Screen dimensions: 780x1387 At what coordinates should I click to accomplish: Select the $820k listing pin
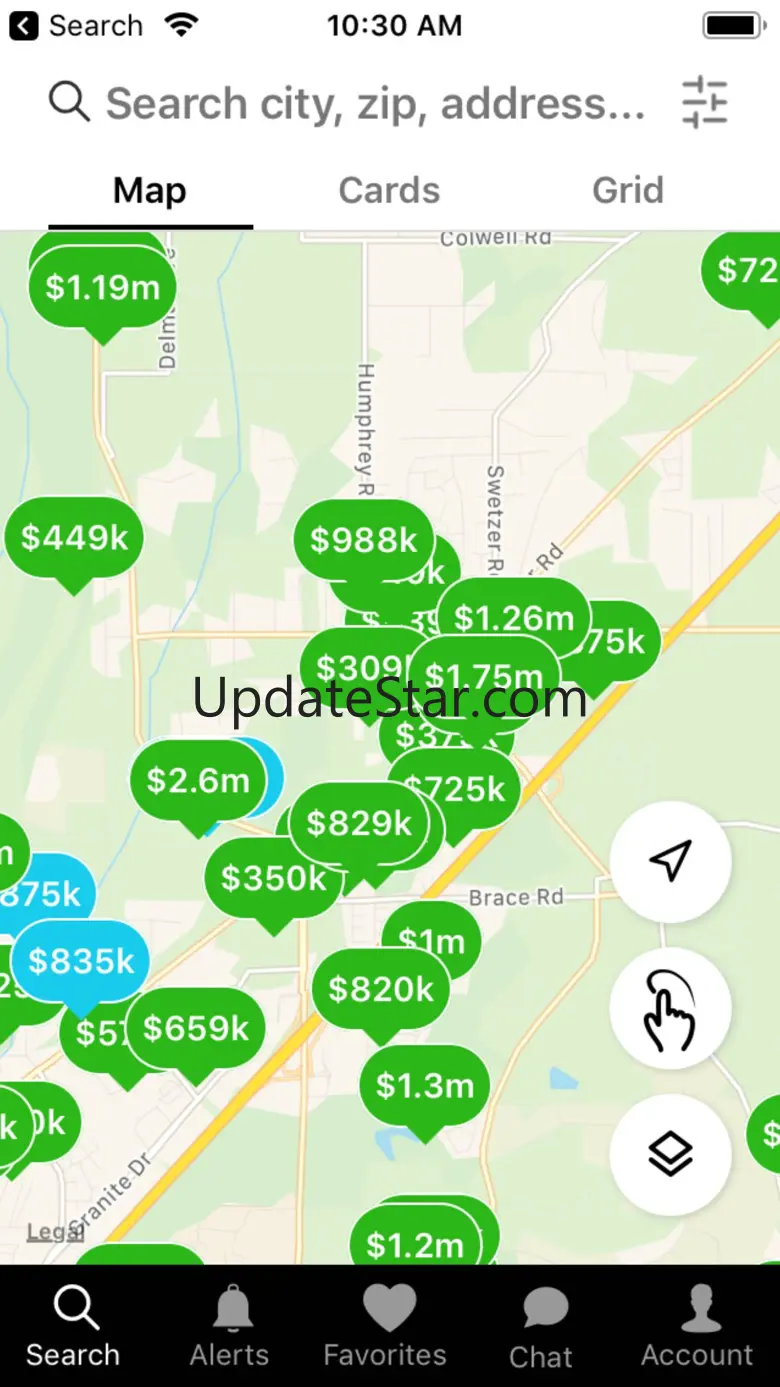tap(381, 989)
